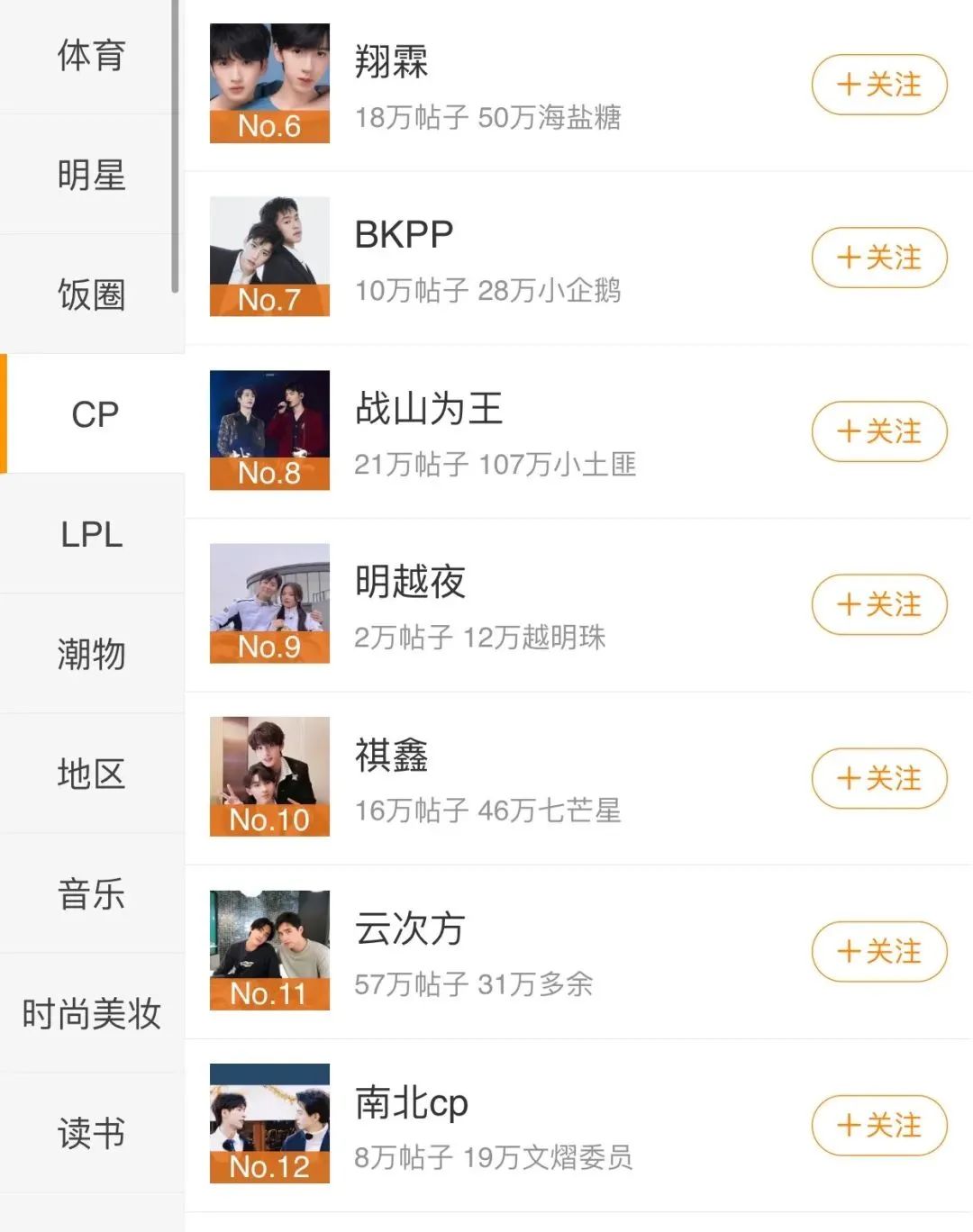Viewport: 973px width, 1232px height.
Task: Open the 战山为王 topic page
Action: 429,410
